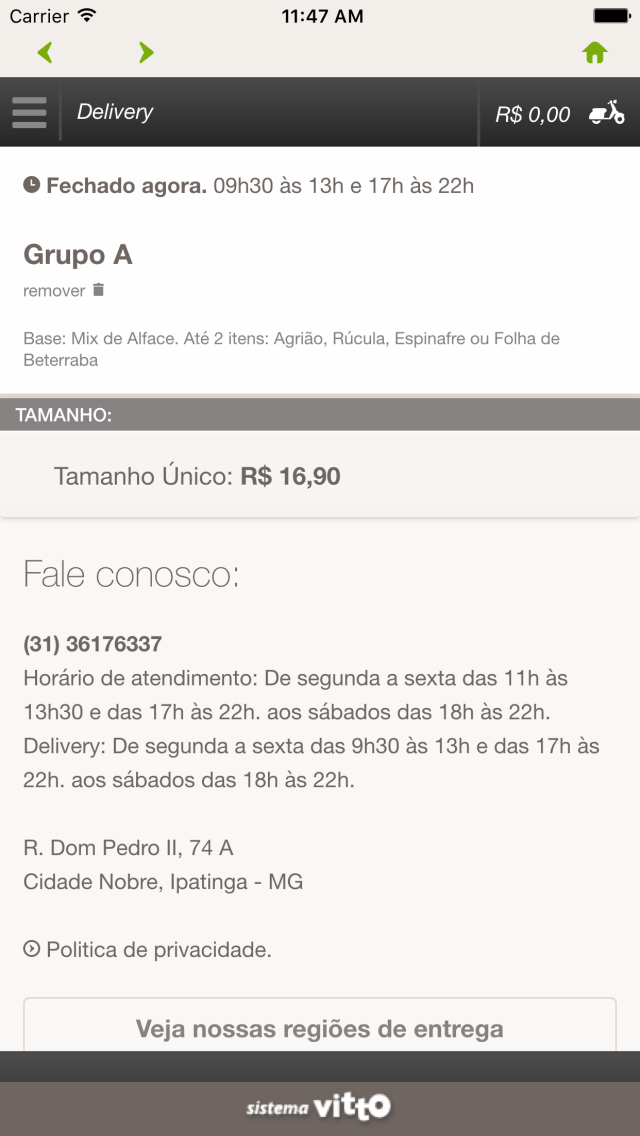Go forward with the green right arrow
Screen dimensions: 640x1136
click(146, 52)
